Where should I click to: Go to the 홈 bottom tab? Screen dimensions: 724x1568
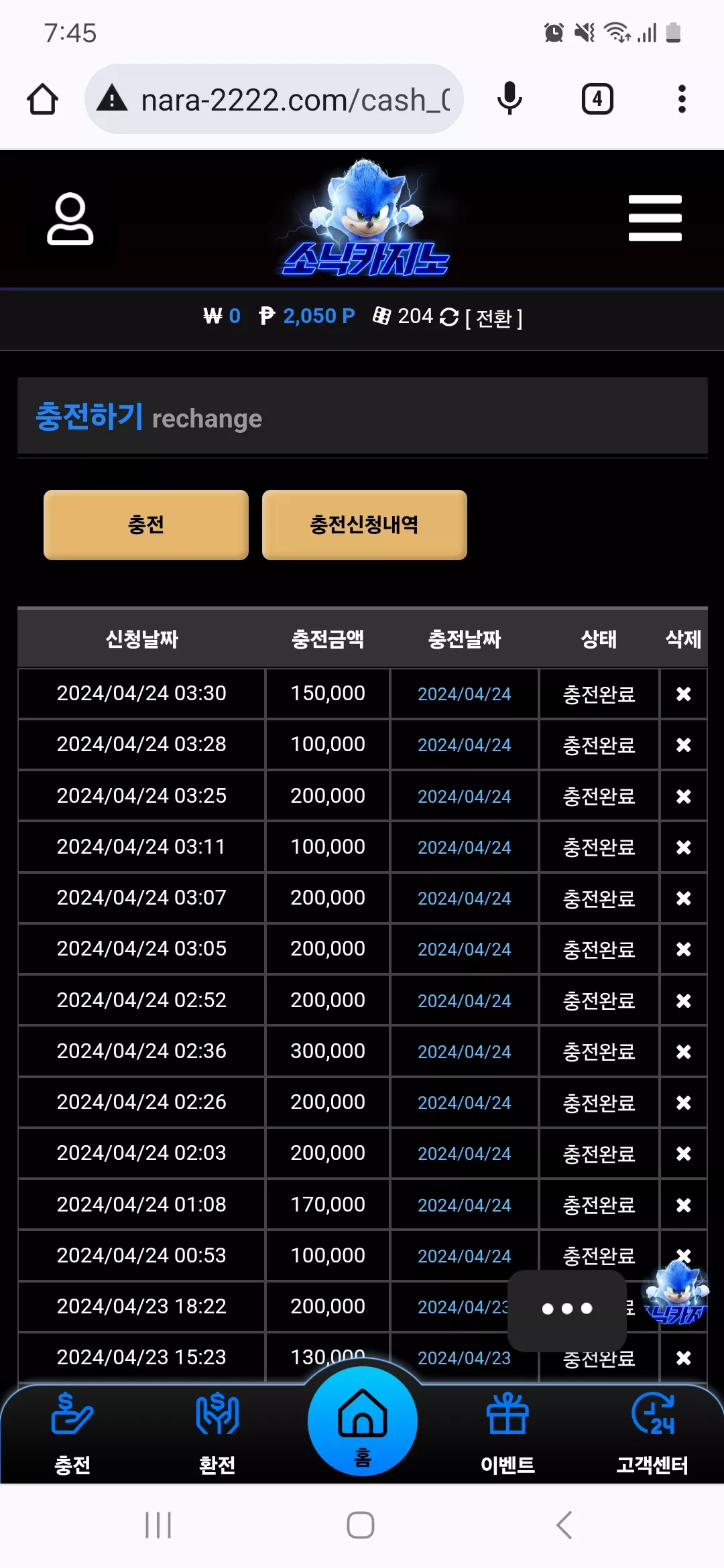pyautogui.click(x=363, y=1421)
